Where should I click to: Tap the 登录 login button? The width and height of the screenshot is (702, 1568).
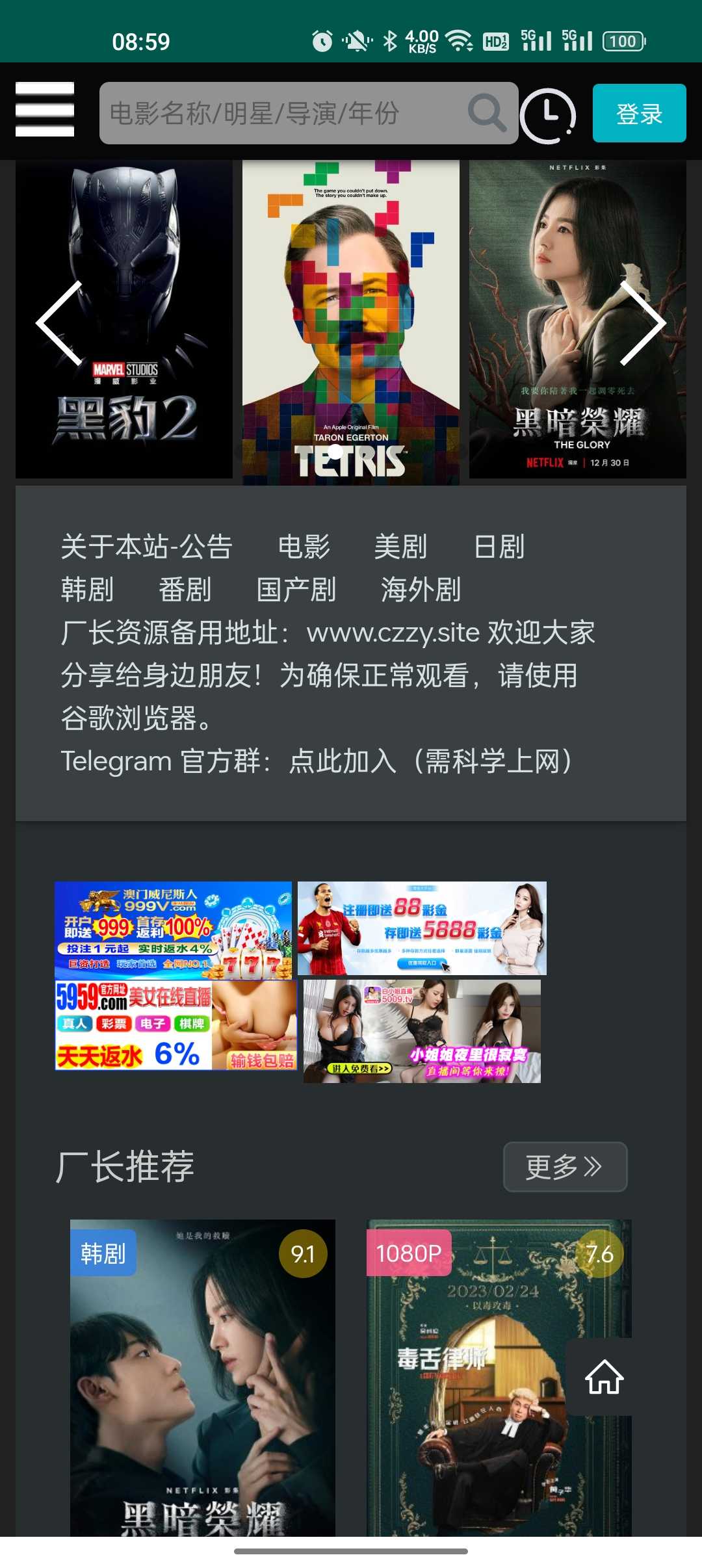[x=639, y=113]
